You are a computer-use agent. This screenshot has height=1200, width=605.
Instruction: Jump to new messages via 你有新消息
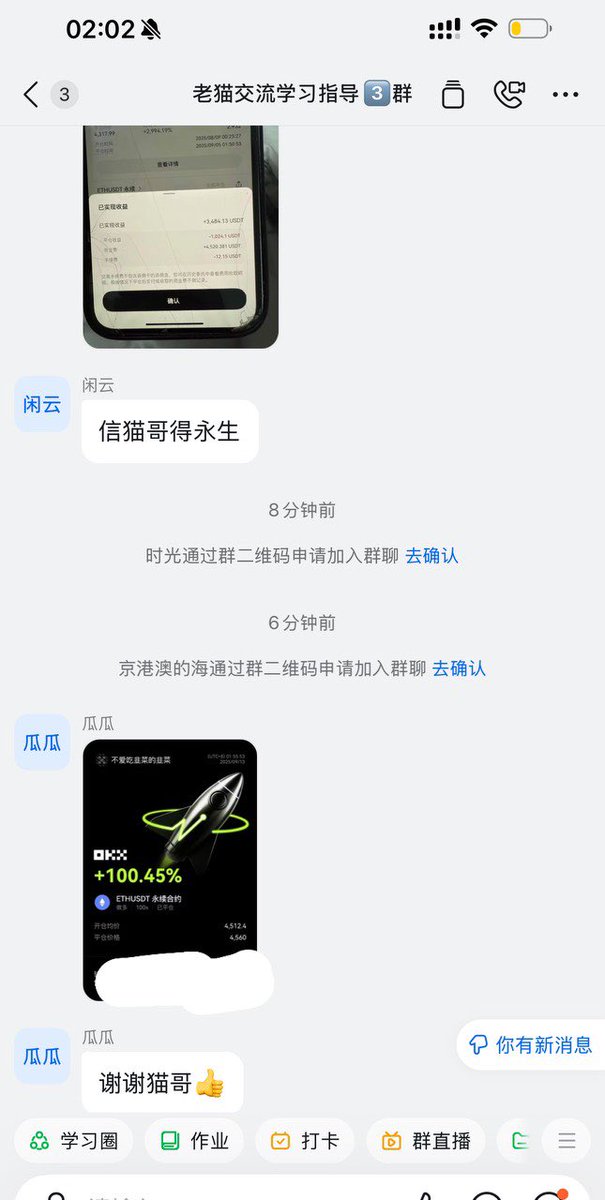coord(531,1045)
